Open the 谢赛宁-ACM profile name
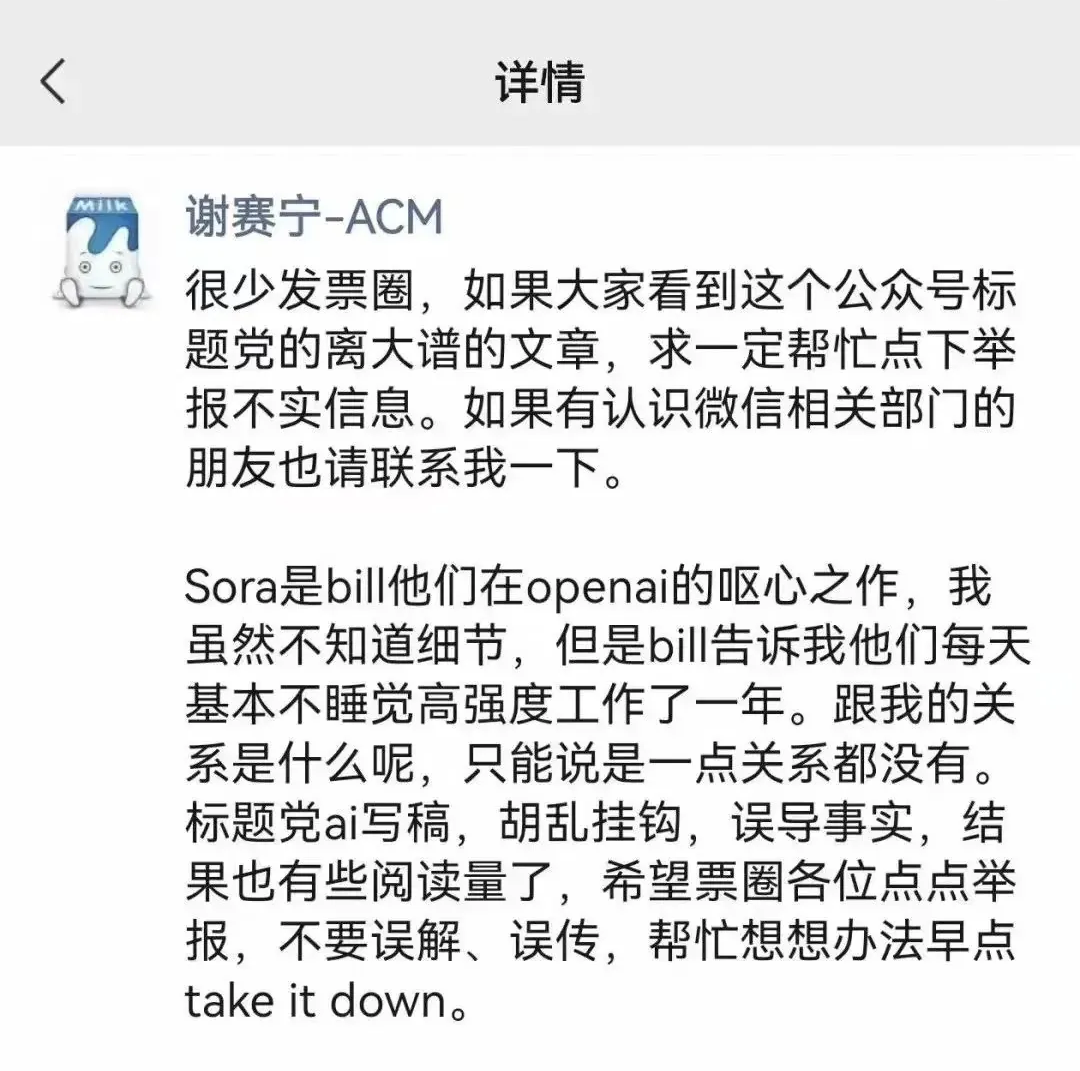The width and height of the screenshot is (1080, 1071). pyautogui.click(x=313, y=217)
